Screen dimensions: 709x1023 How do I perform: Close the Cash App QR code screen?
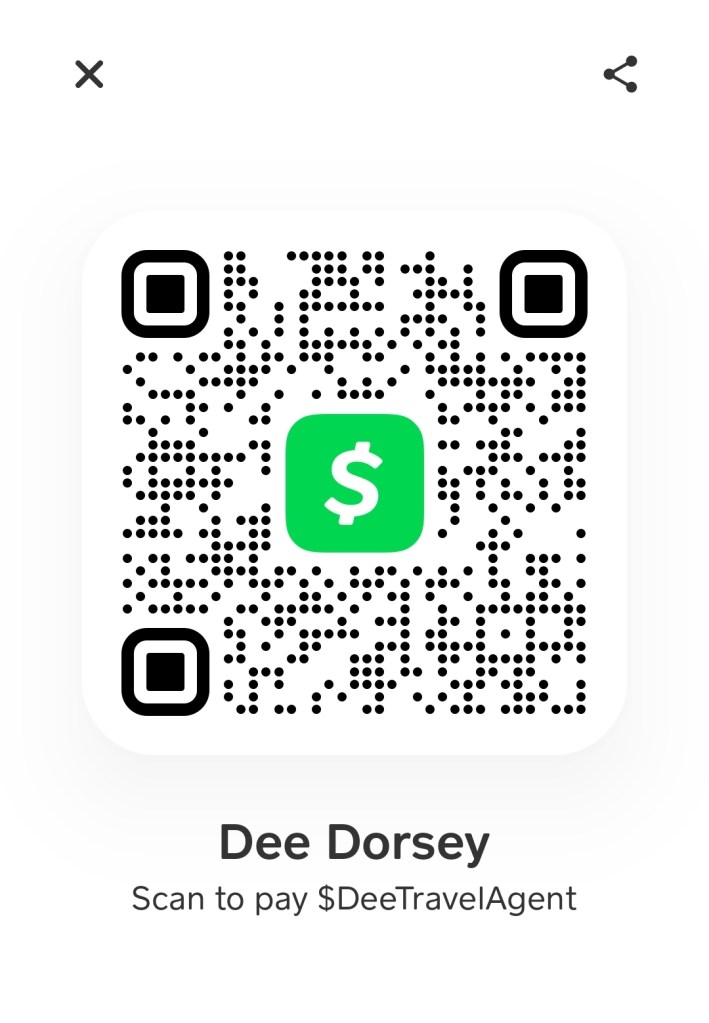coord(89,74)
